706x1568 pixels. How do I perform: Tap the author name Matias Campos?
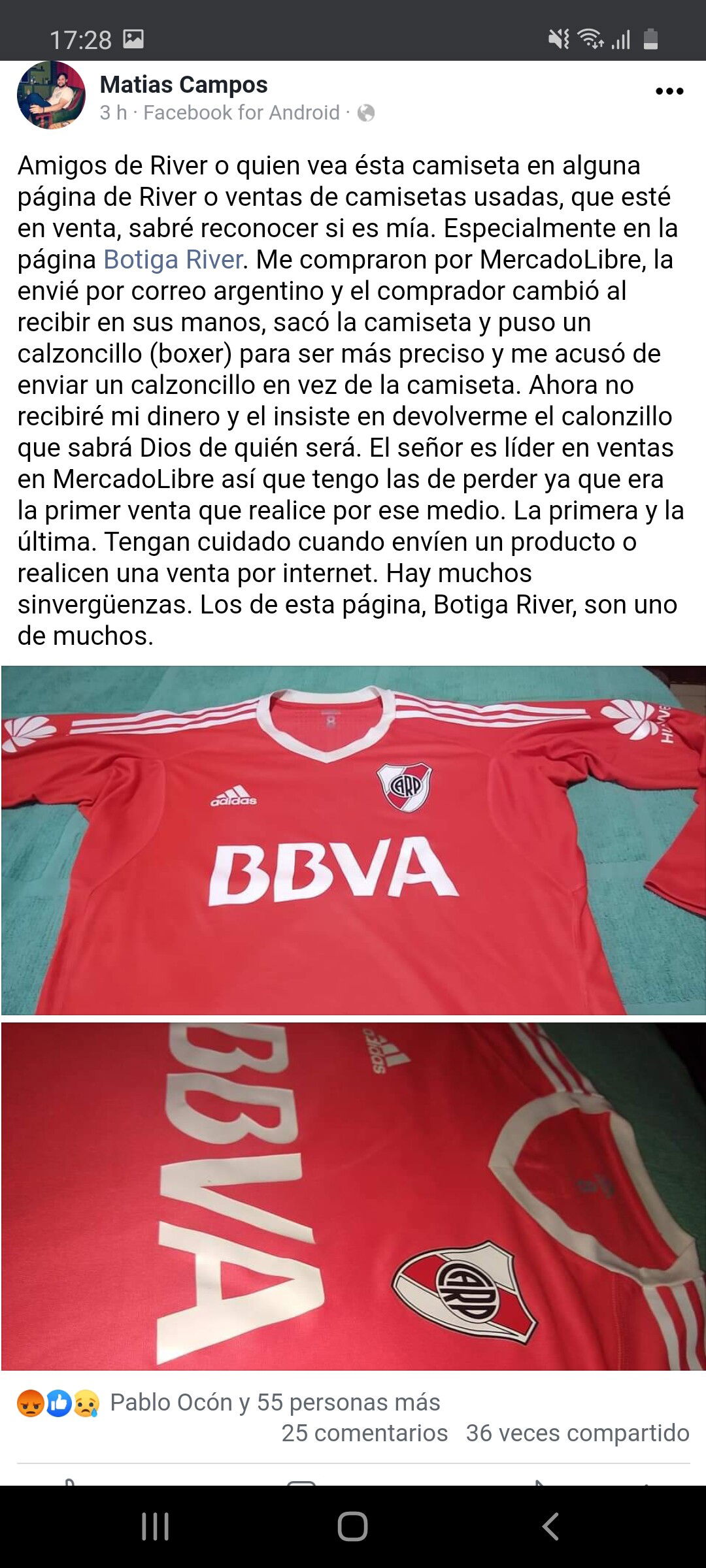pyautogui.click(x=184, y=84)
